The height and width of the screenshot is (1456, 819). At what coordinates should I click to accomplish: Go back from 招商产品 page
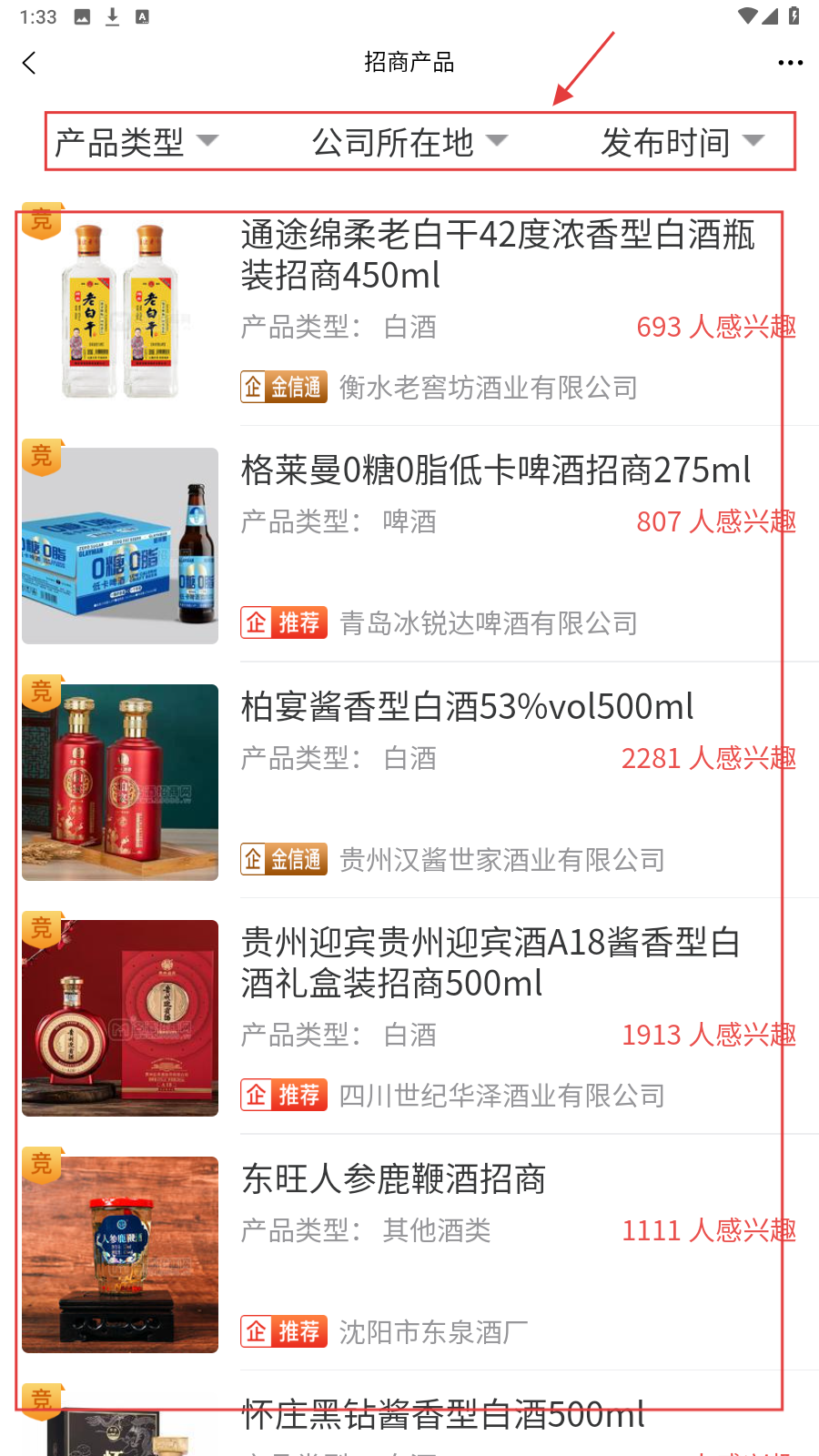click(x=29, y=63)
